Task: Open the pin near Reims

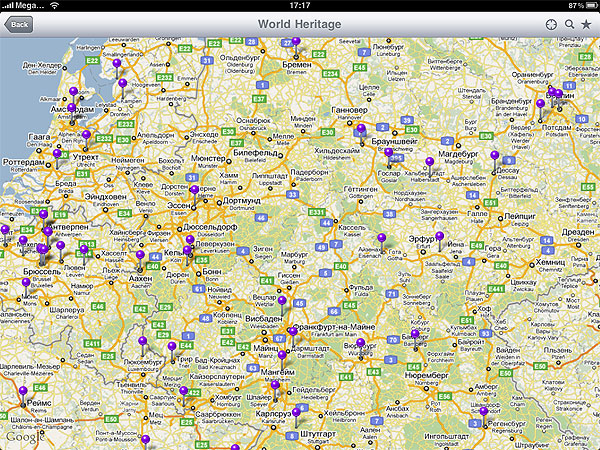Action: [x=23, y=389]
